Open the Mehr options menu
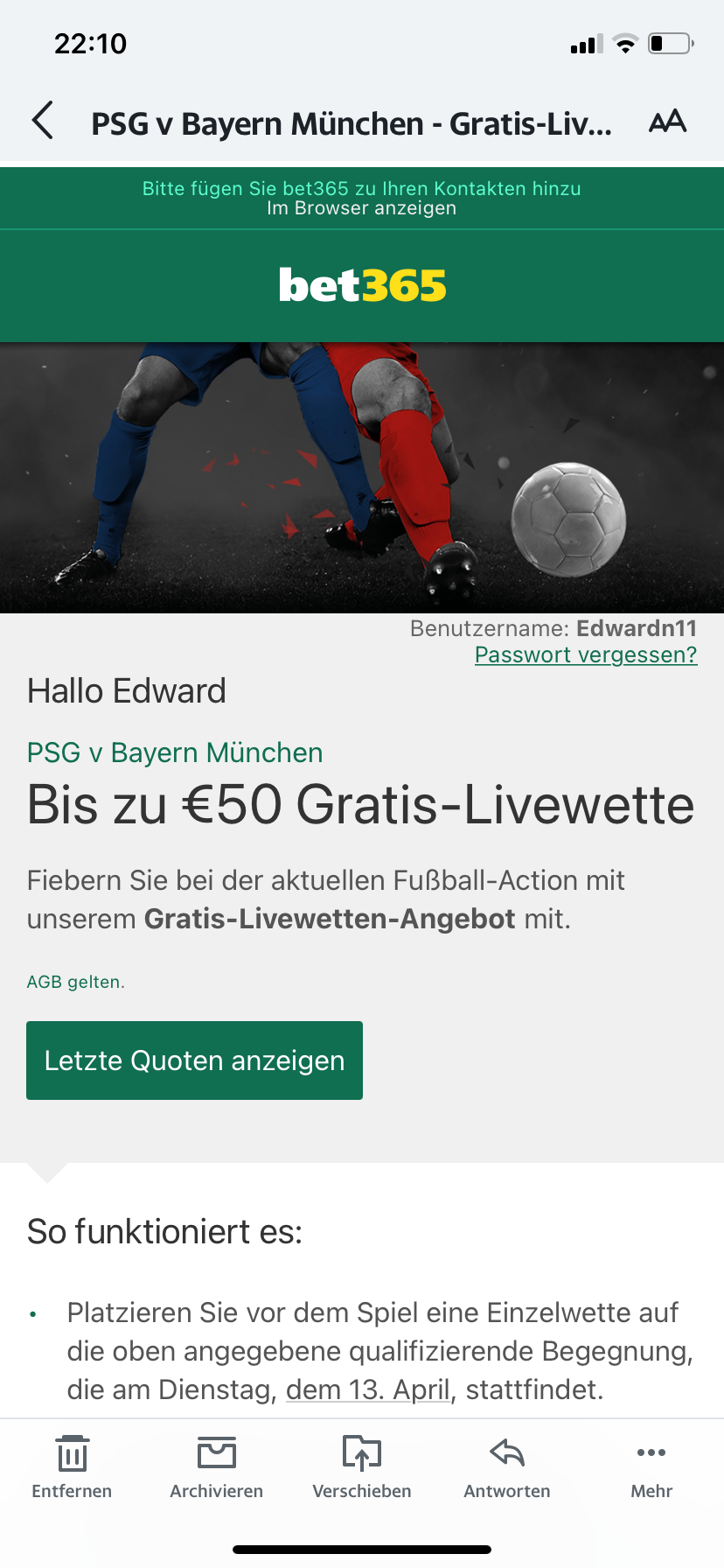Viewport: 724px width, 1568px height. pos(651,1466)
